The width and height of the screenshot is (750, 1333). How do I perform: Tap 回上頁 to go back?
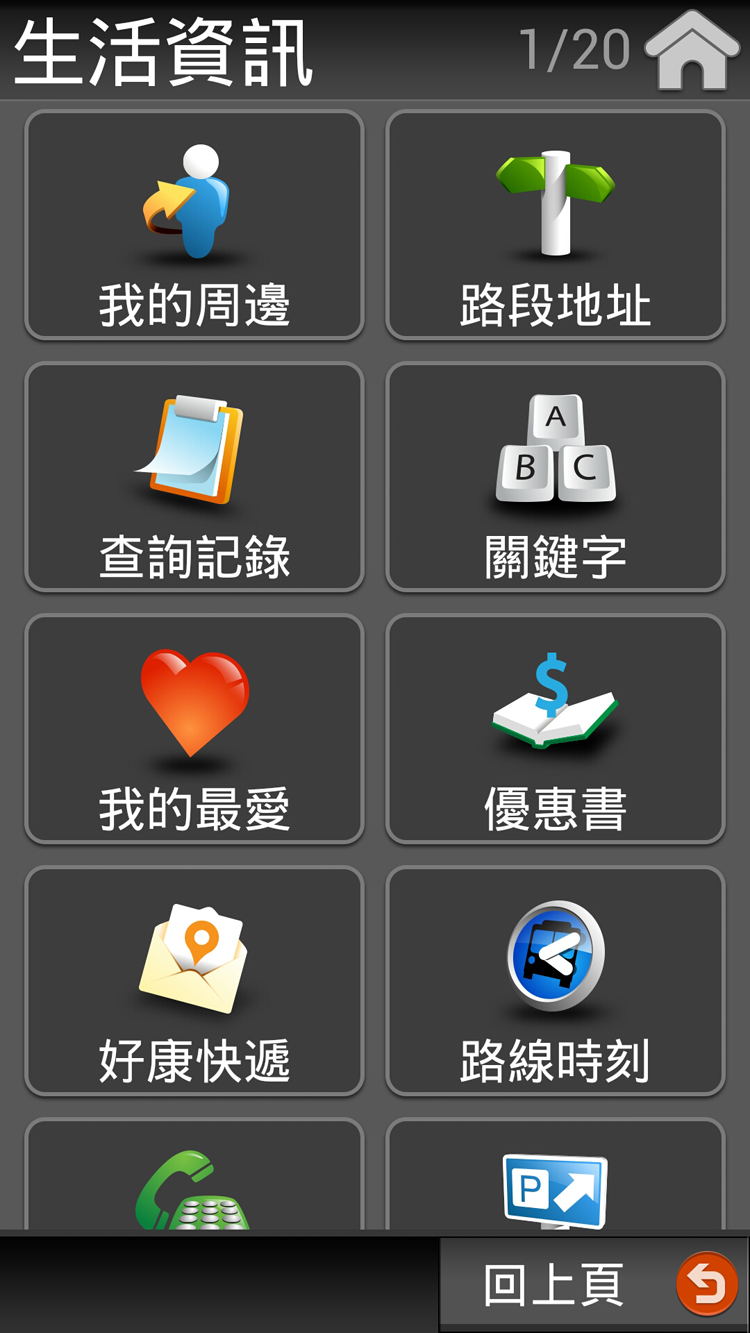click(594, 1285)
